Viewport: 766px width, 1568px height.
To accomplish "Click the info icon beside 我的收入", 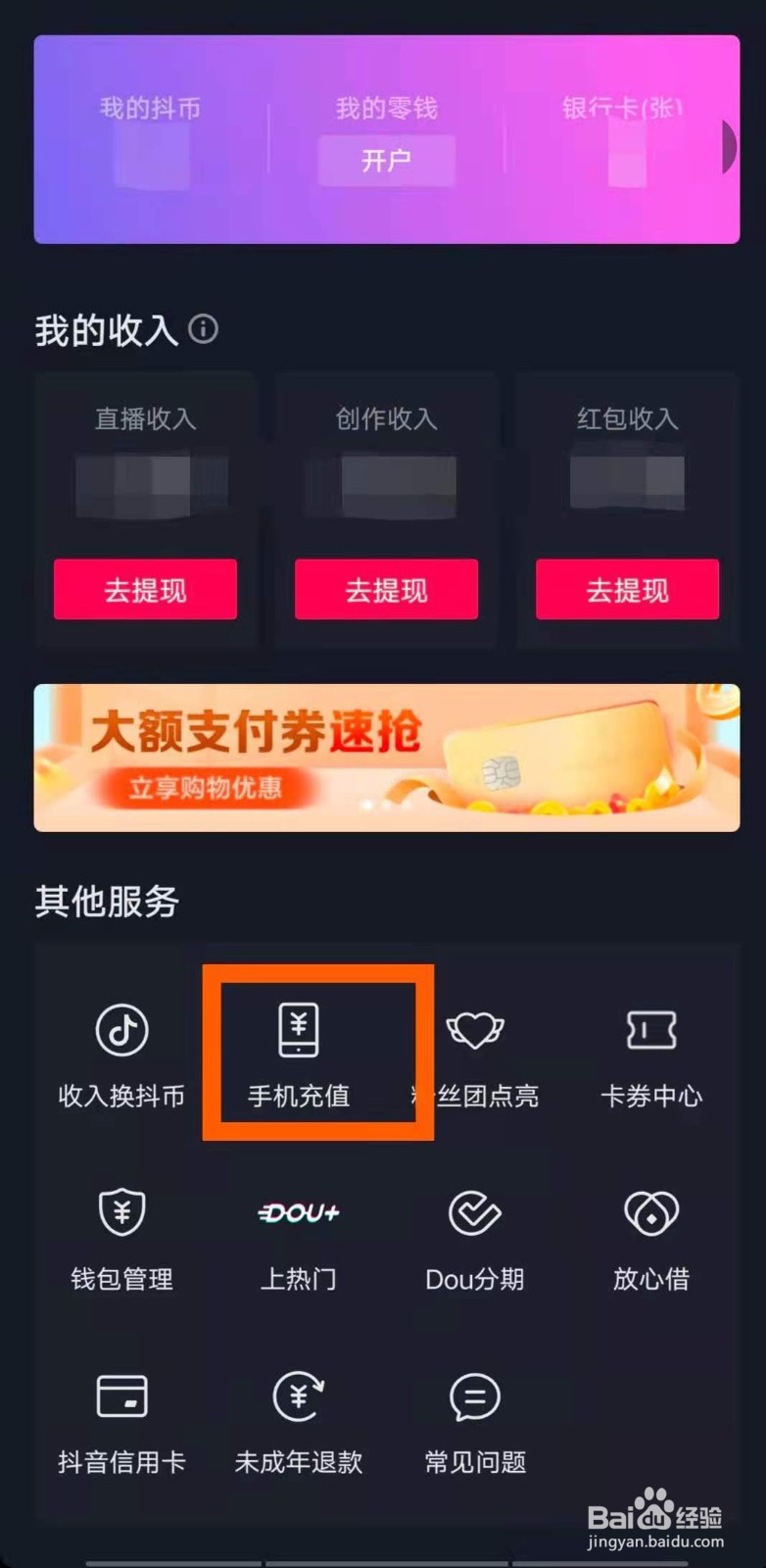I will click(204, 331).
